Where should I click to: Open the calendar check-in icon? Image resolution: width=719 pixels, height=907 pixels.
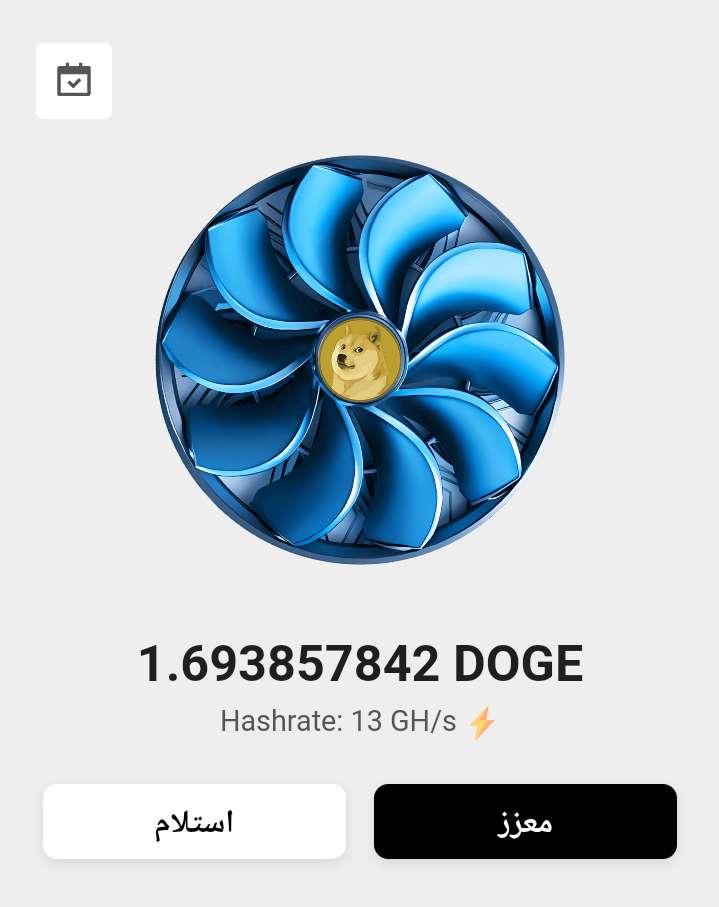(74, 81)
